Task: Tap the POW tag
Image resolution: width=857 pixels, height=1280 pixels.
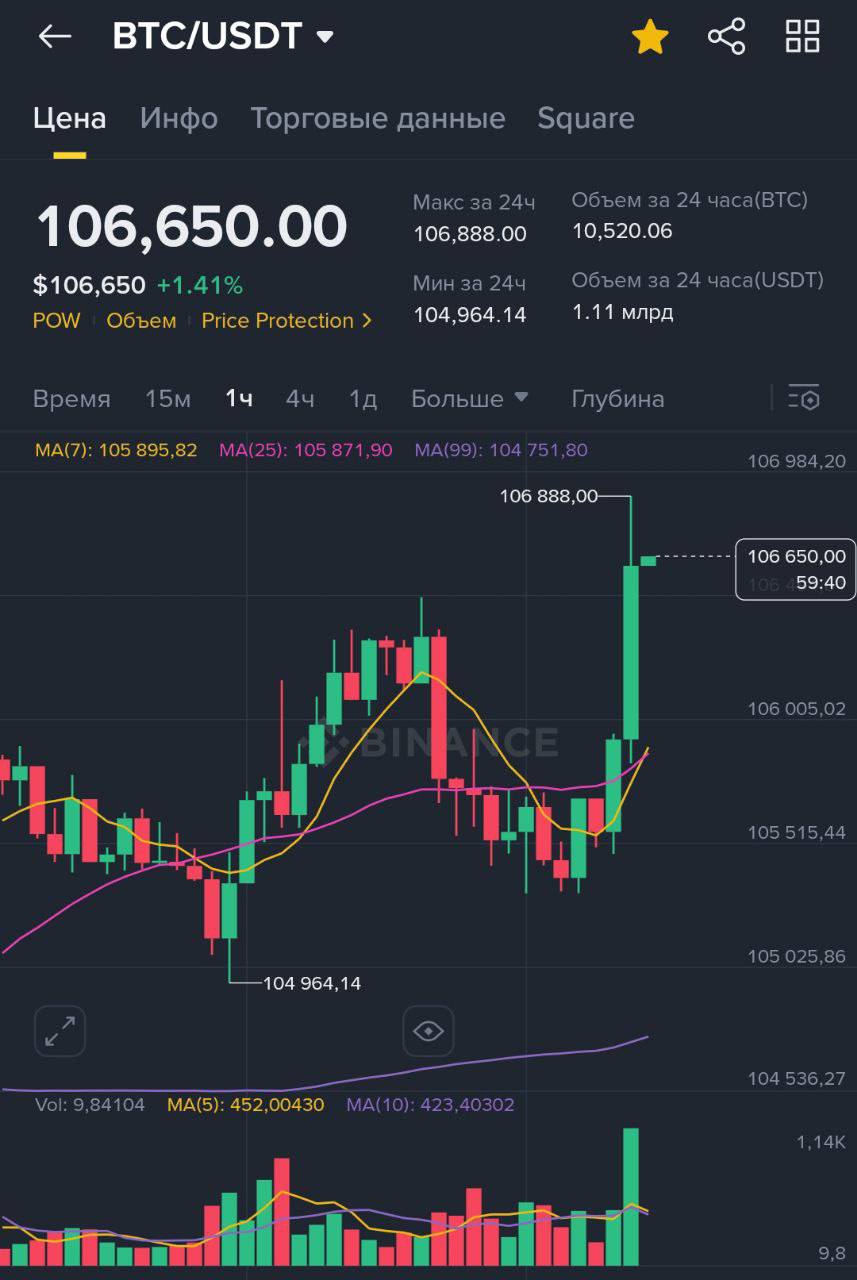Action: [x=56, y=321]
